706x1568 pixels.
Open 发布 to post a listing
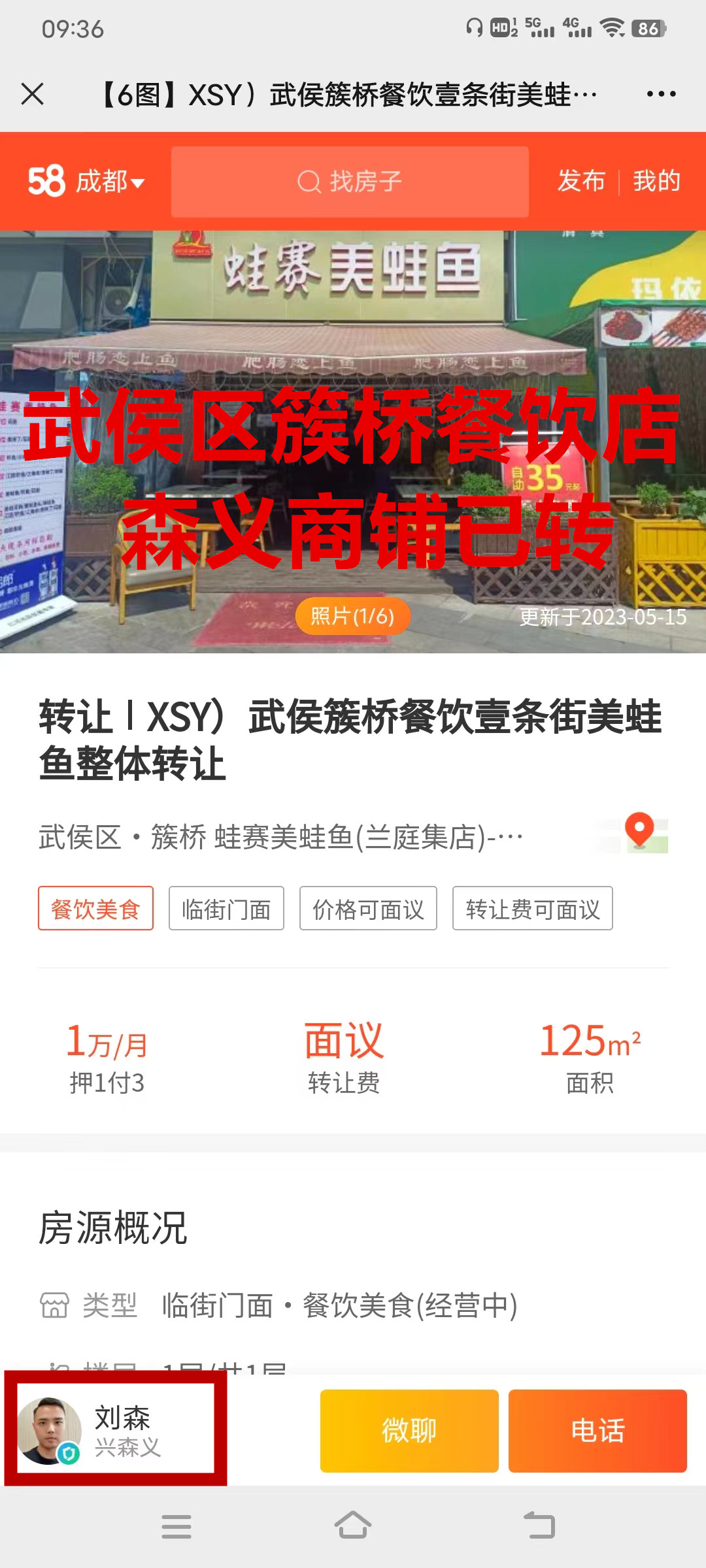tap(581, 181)
